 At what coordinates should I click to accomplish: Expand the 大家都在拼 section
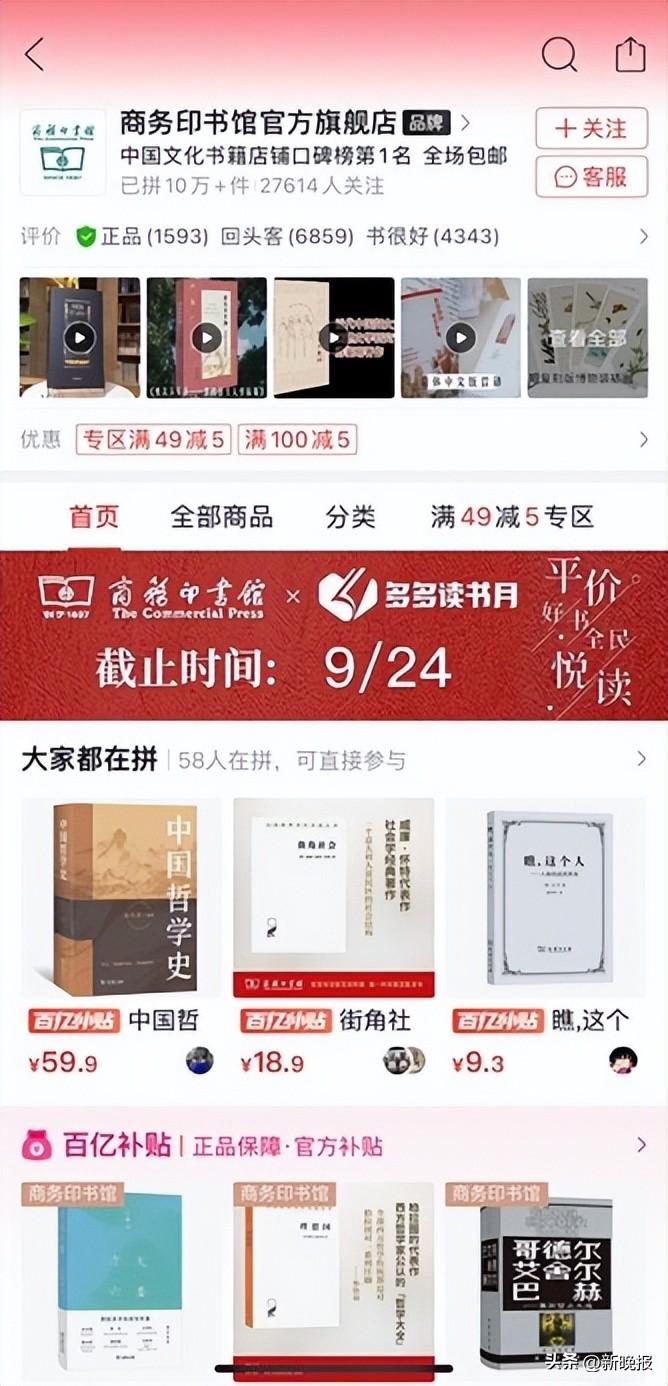[642, 759]
